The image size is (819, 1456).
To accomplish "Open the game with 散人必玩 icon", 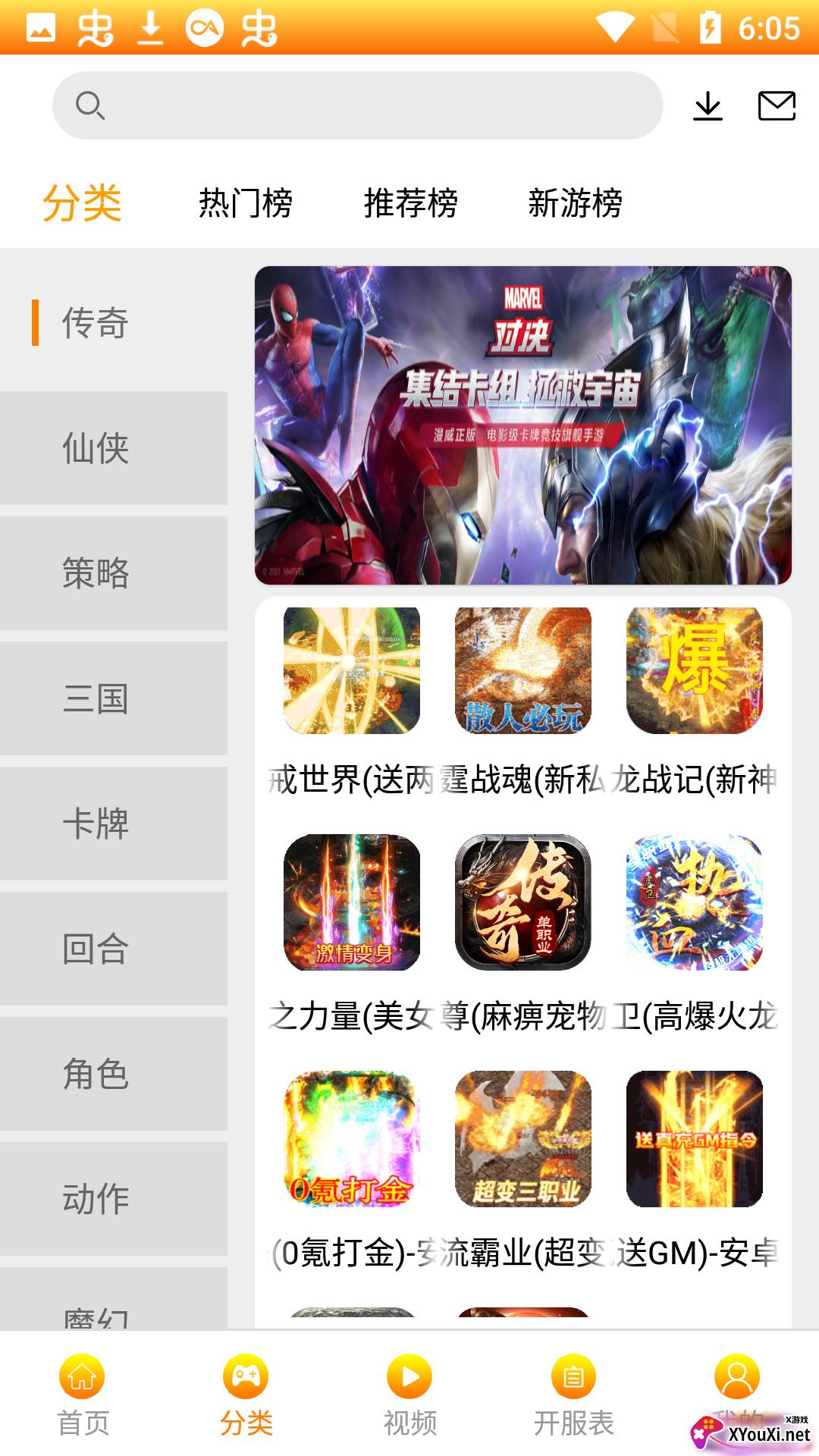I will [522, 670].
